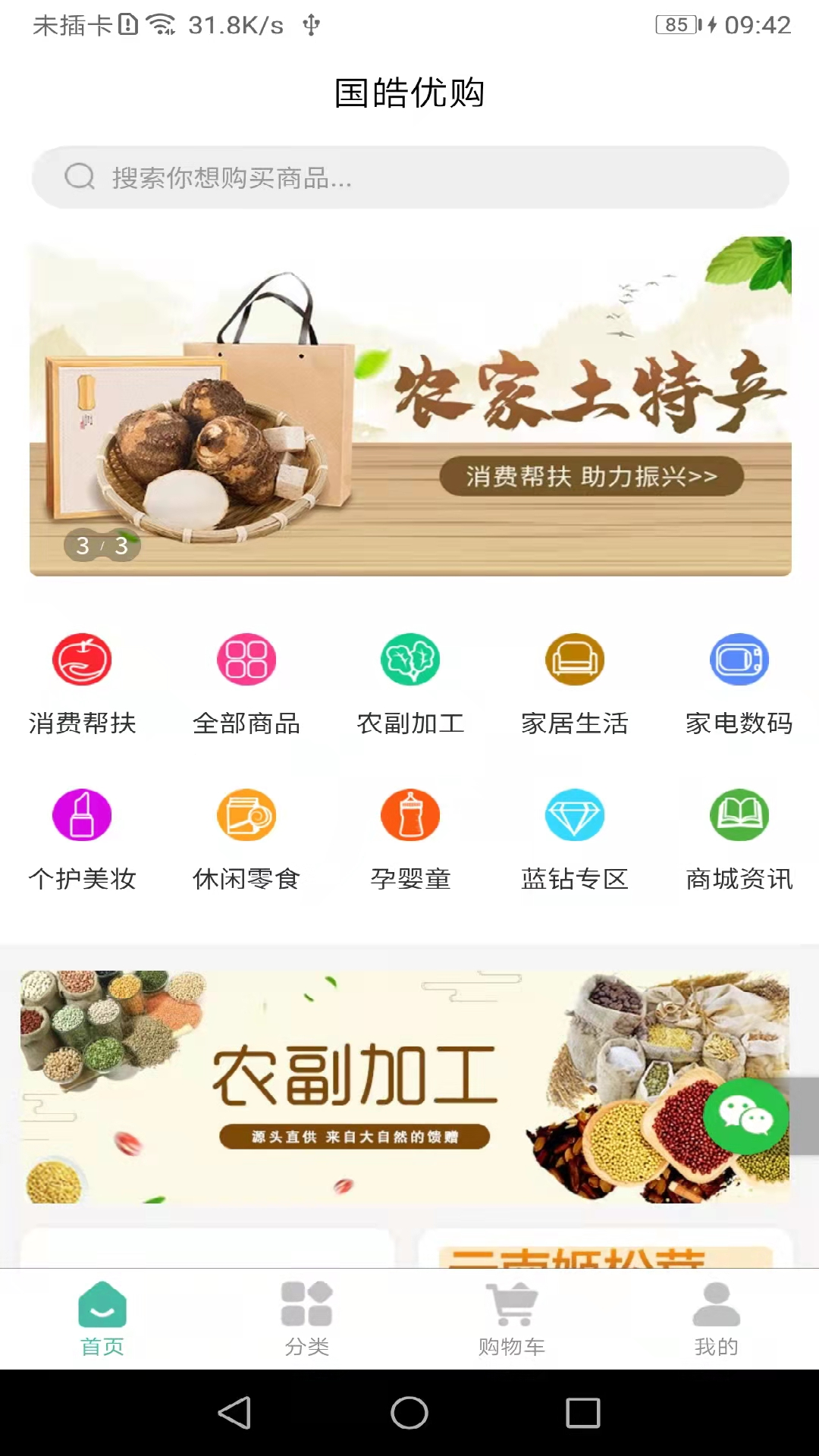Contact support via the WeChat floating button
This screenshot has height=1456, width=819.
click(x=745, y=1116)
